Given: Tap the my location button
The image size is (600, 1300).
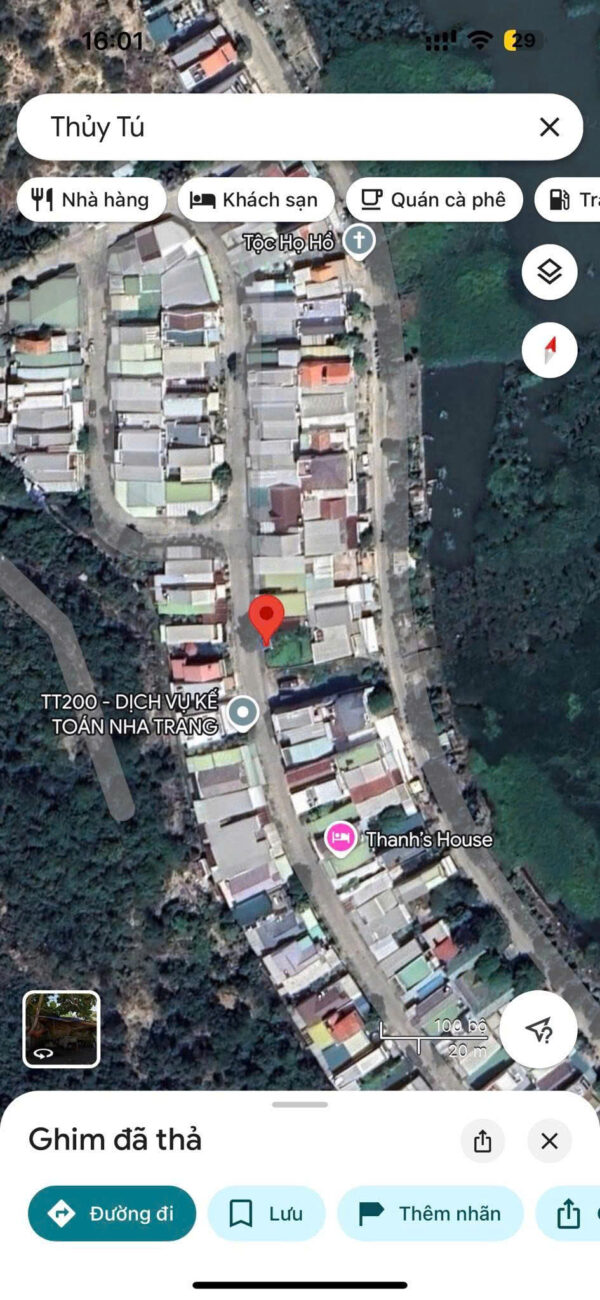Looking at the screenshot, I should 538,1029.
